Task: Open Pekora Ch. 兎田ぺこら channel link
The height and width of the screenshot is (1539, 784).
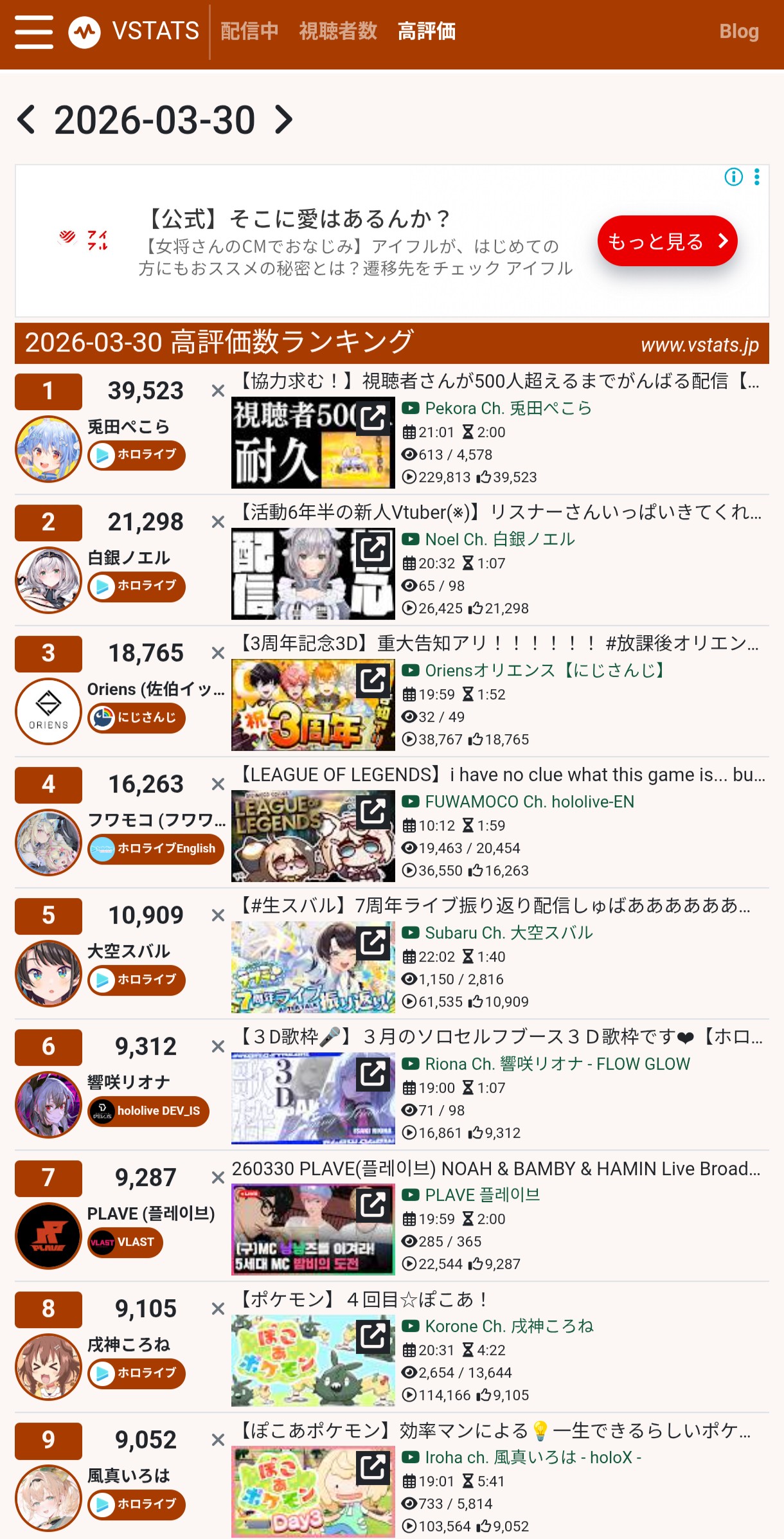Action: pyautogui.click(x=508, y=408)
